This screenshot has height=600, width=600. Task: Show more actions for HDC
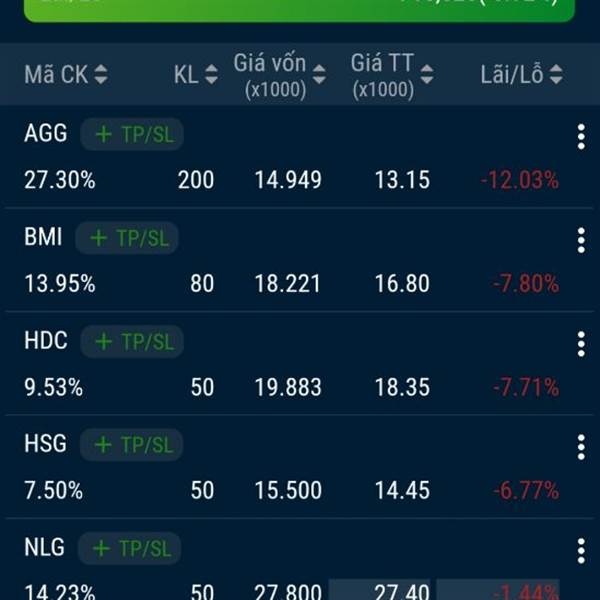click(x=580, y=344)
